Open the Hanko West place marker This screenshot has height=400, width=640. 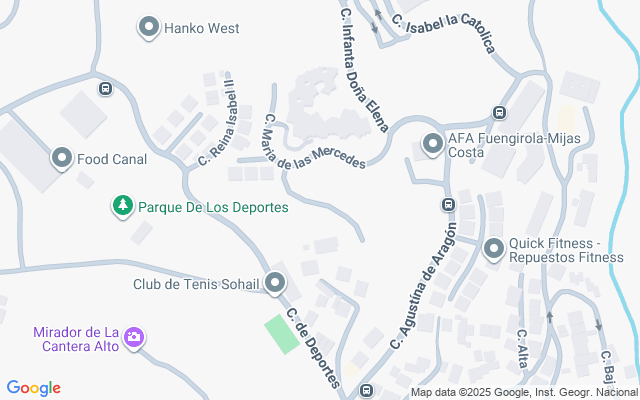(150, 28)
